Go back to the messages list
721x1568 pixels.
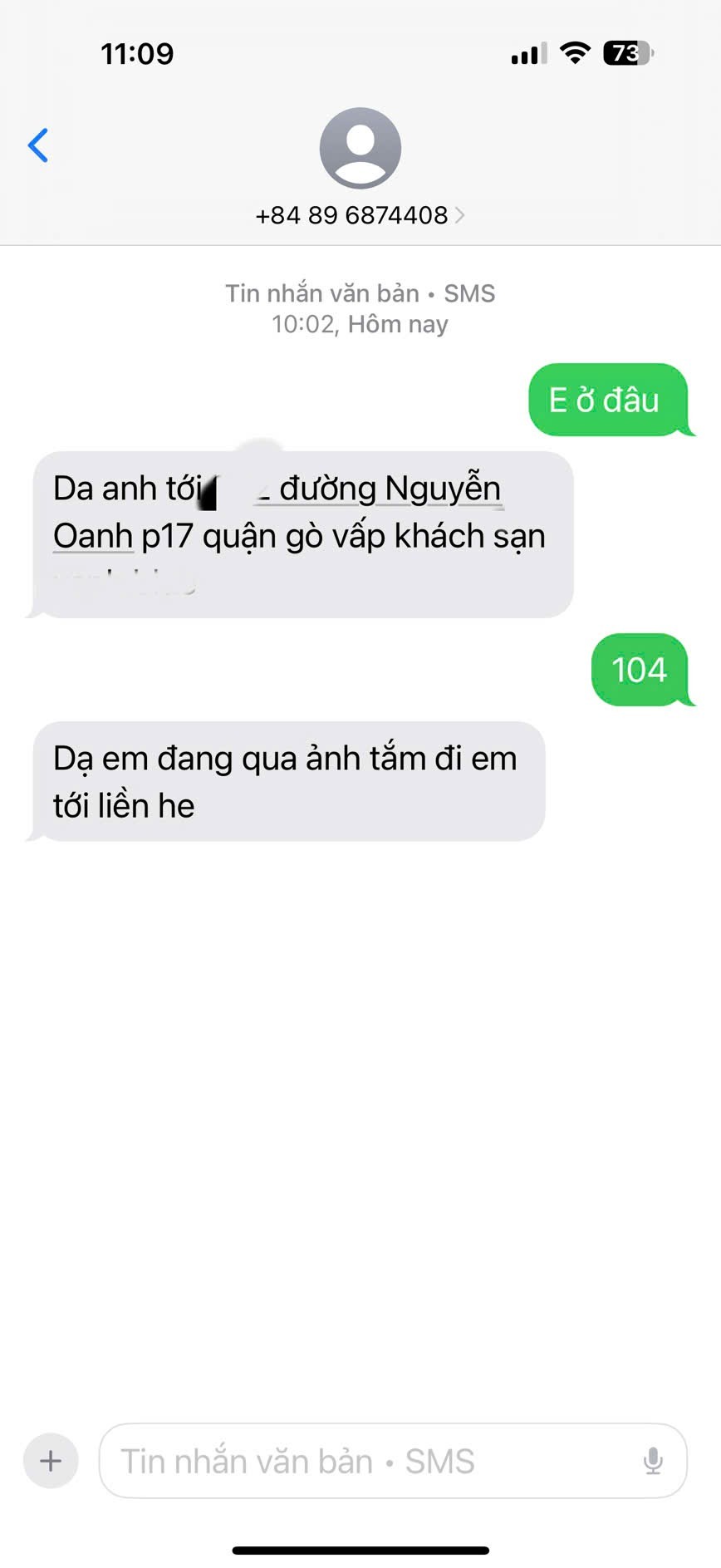click(38, 145)
